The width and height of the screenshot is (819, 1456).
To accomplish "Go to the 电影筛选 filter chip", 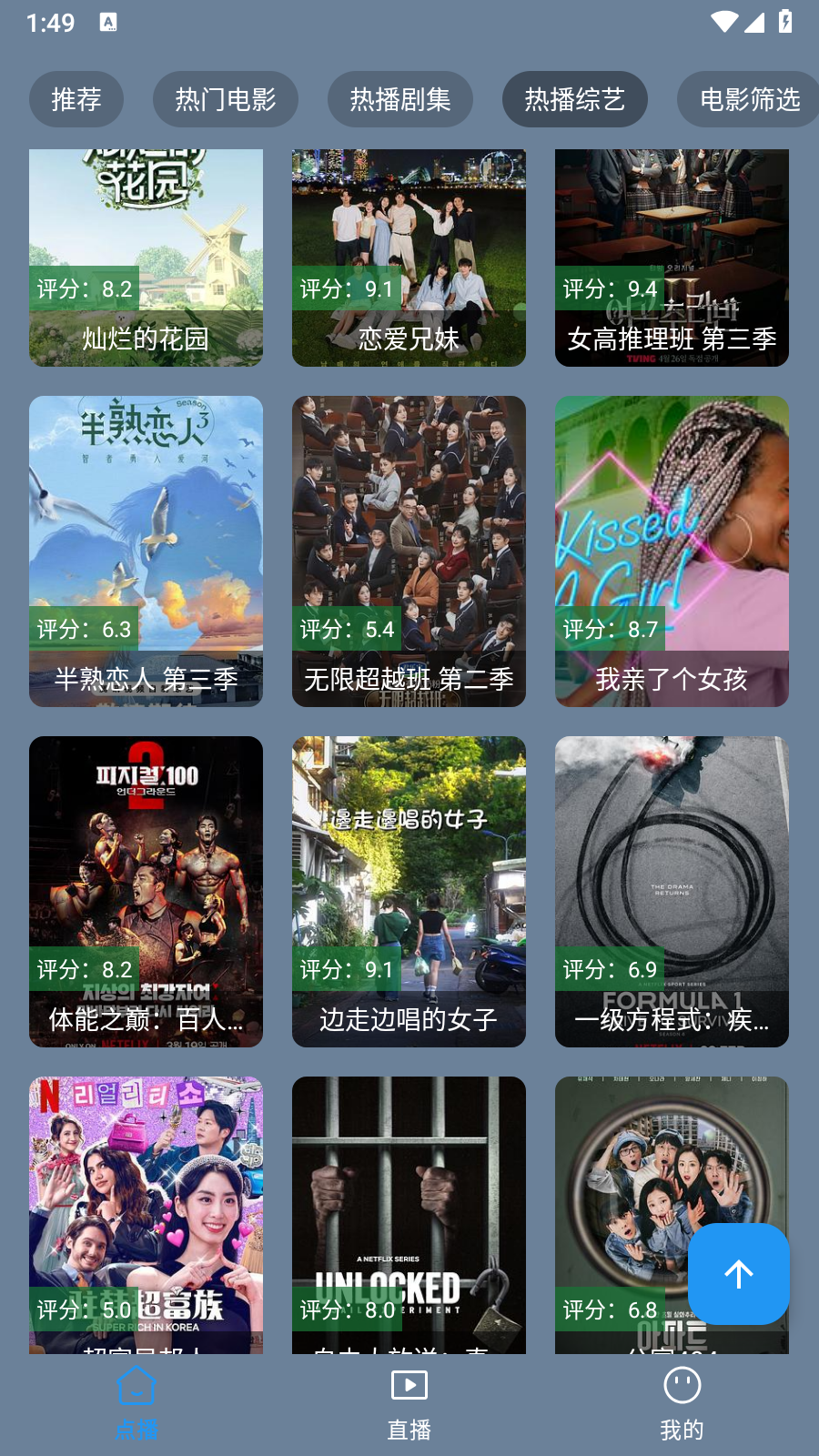I will coord(748,99).
